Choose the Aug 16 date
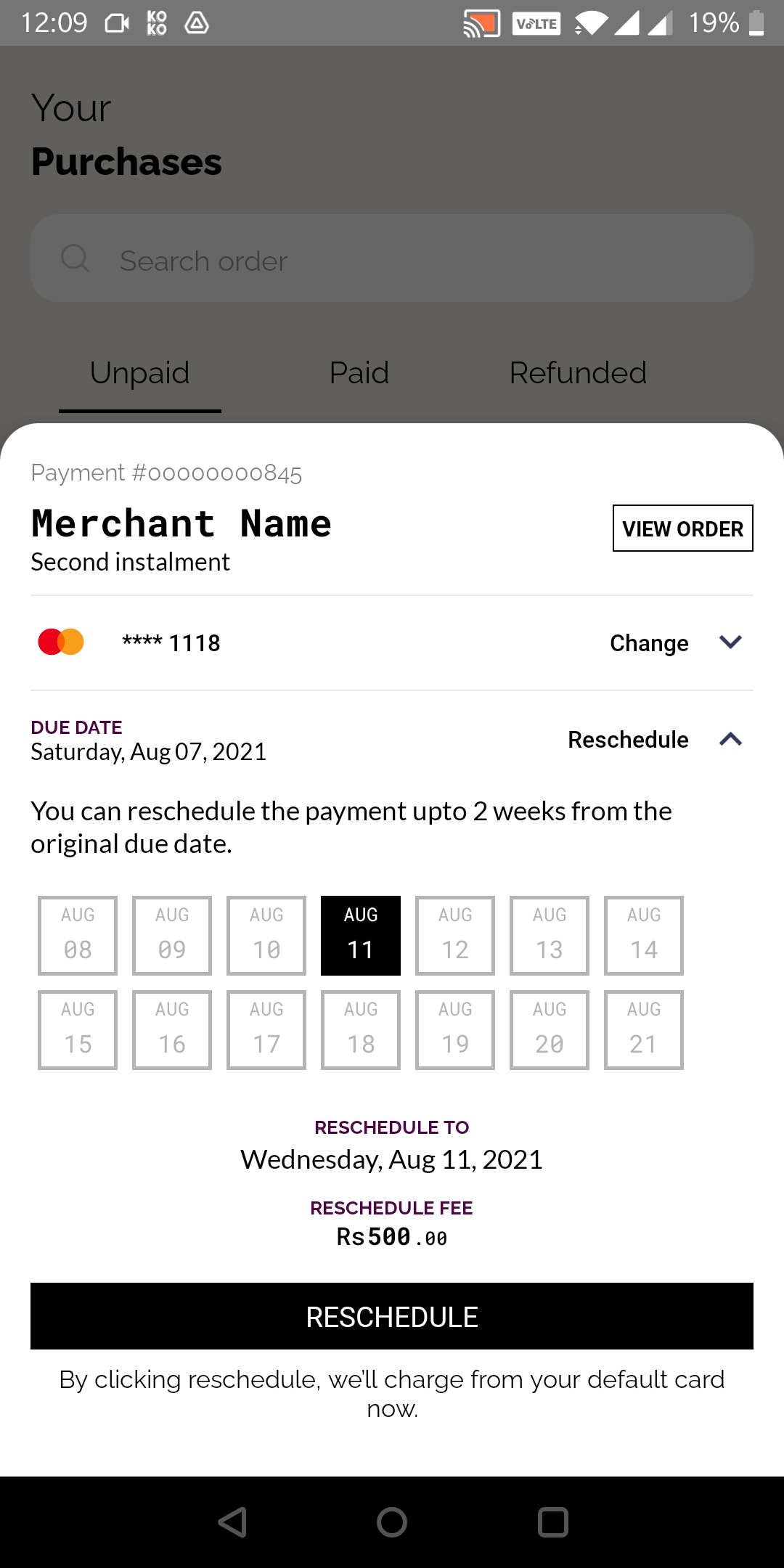 coord(172,1029)
